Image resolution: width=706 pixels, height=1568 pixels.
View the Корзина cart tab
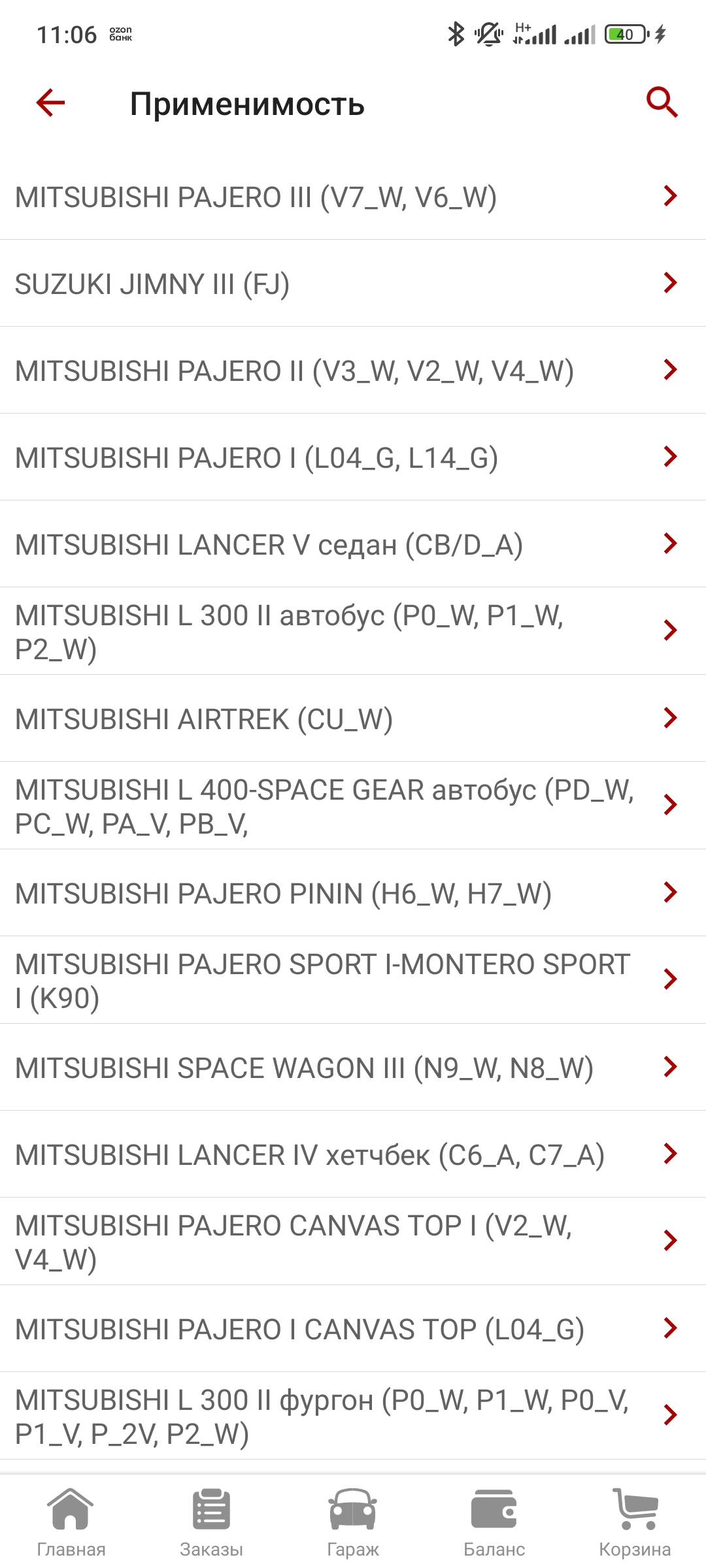(x=635, y=1522)
